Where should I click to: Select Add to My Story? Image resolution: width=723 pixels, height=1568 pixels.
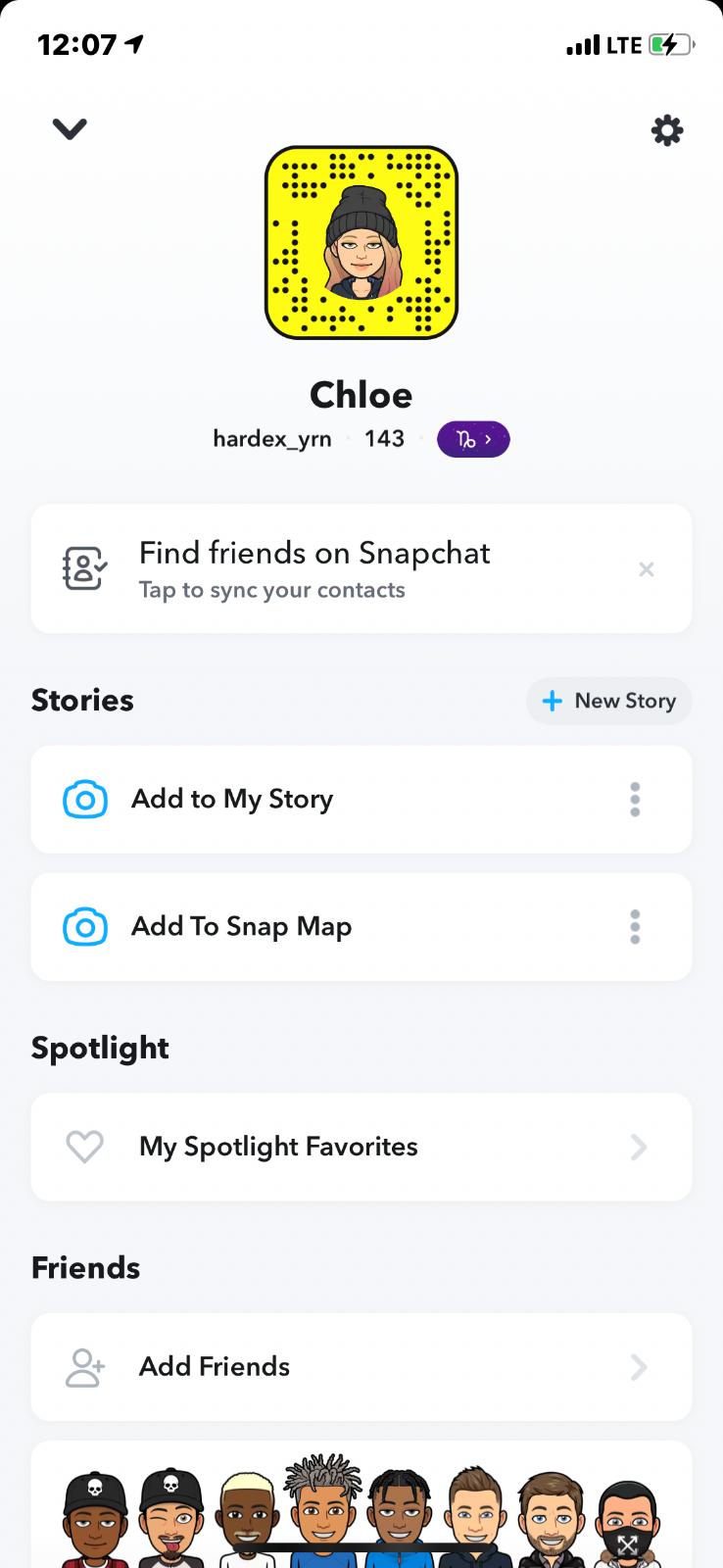pyautogui.click(x=232, y=800)
